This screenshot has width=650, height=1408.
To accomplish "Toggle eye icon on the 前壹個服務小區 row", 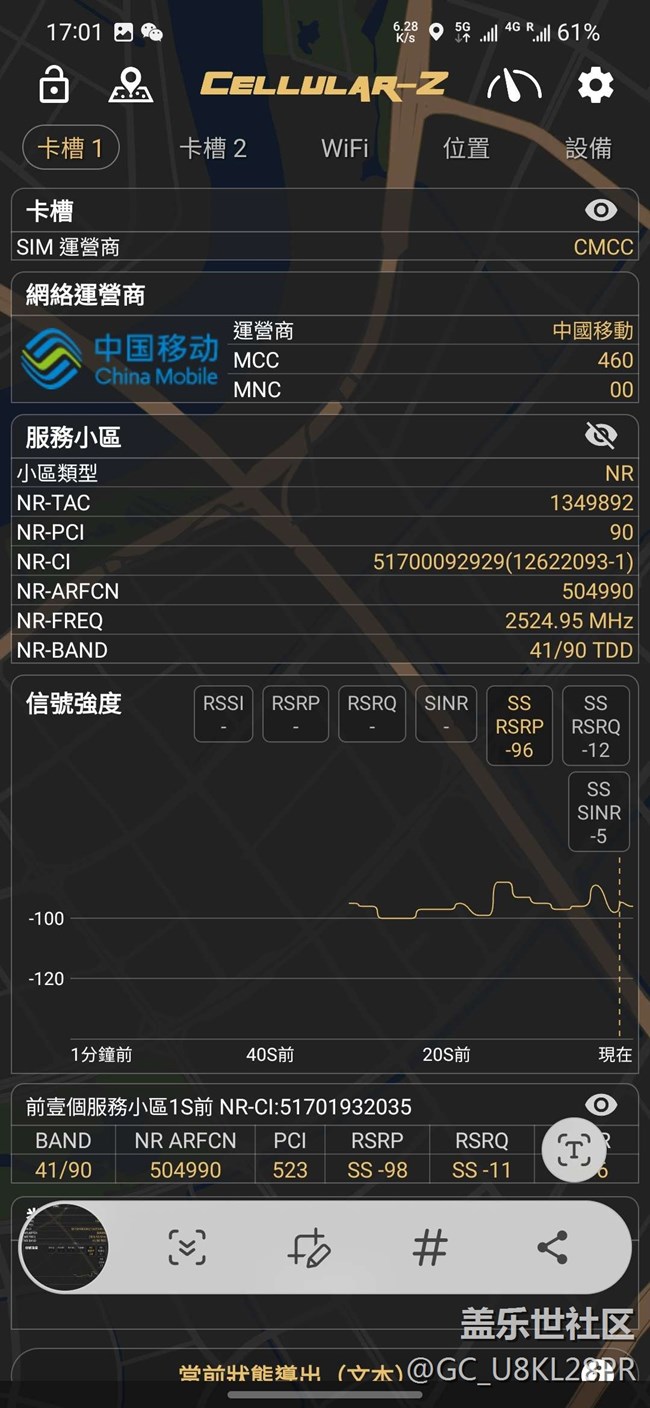I will click(x=600, y=1105).
